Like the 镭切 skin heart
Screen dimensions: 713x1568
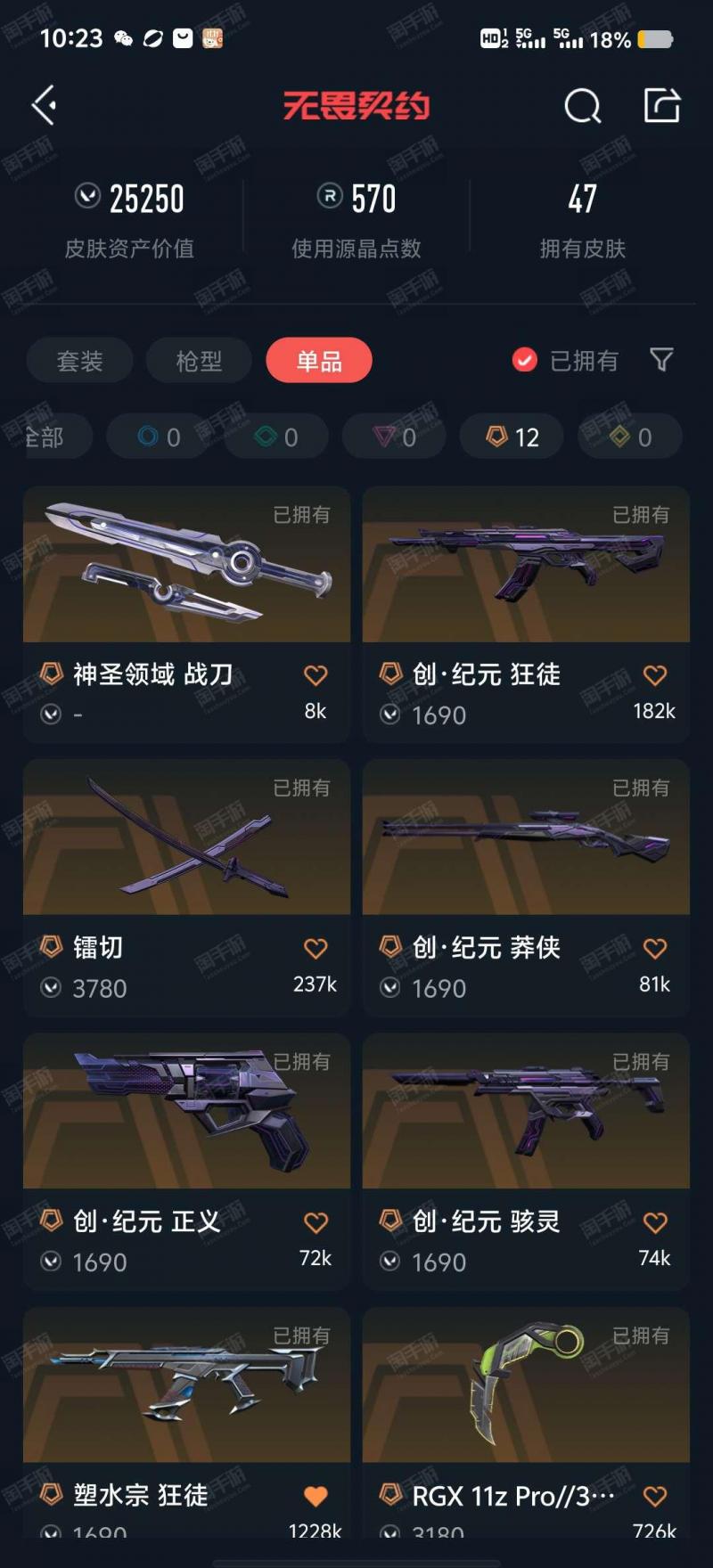tap(316, 948)
